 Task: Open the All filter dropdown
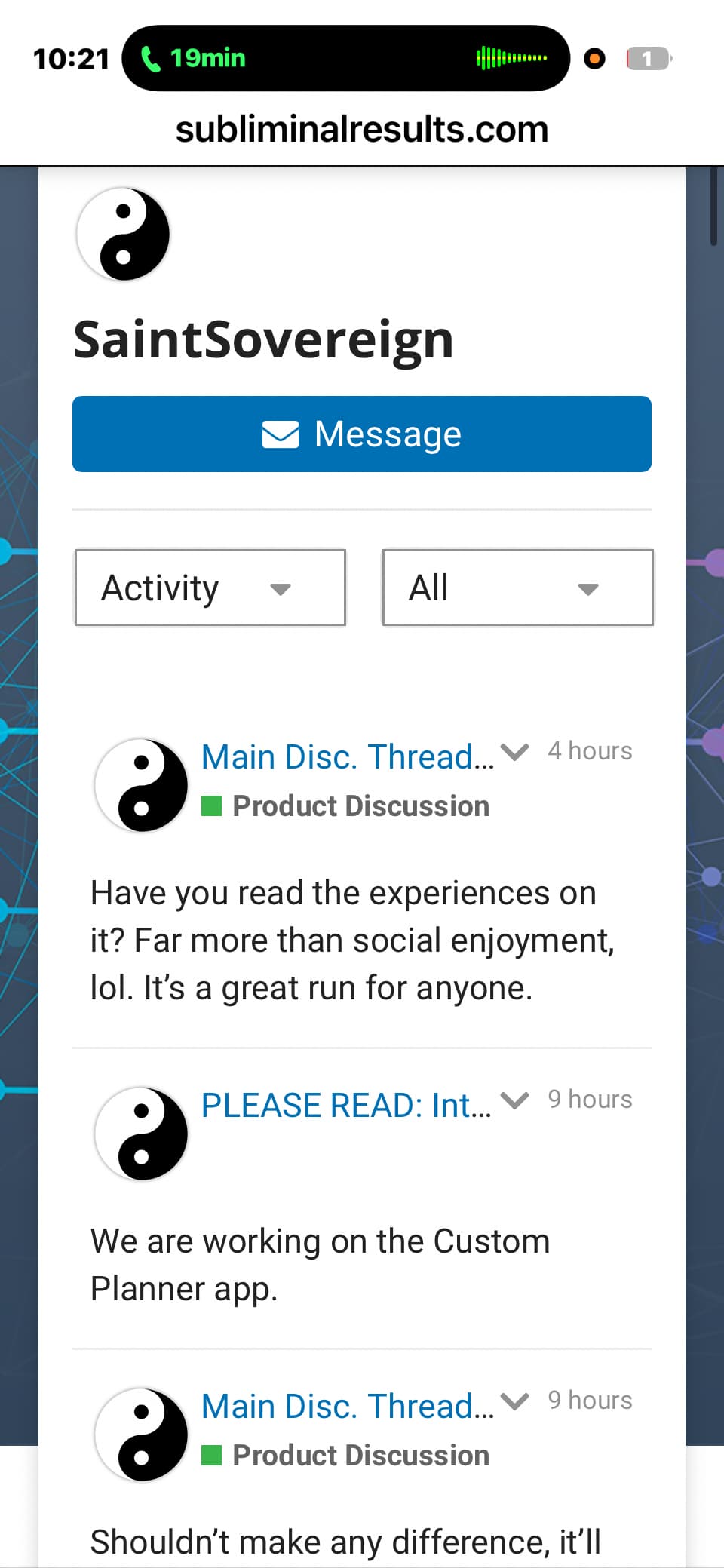pyautogui.click(x=517, y=588)
